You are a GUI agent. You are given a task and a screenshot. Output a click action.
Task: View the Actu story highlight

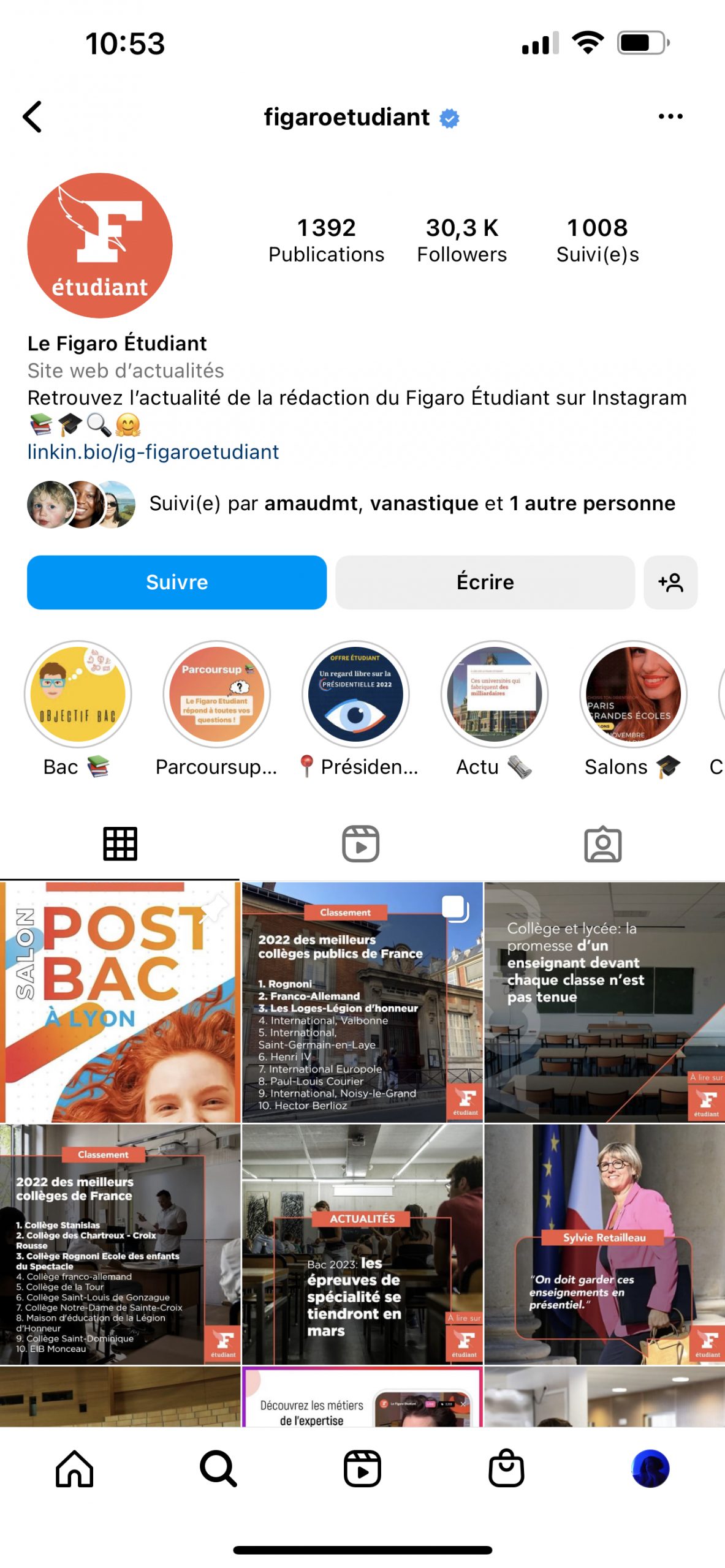(494, 694)
